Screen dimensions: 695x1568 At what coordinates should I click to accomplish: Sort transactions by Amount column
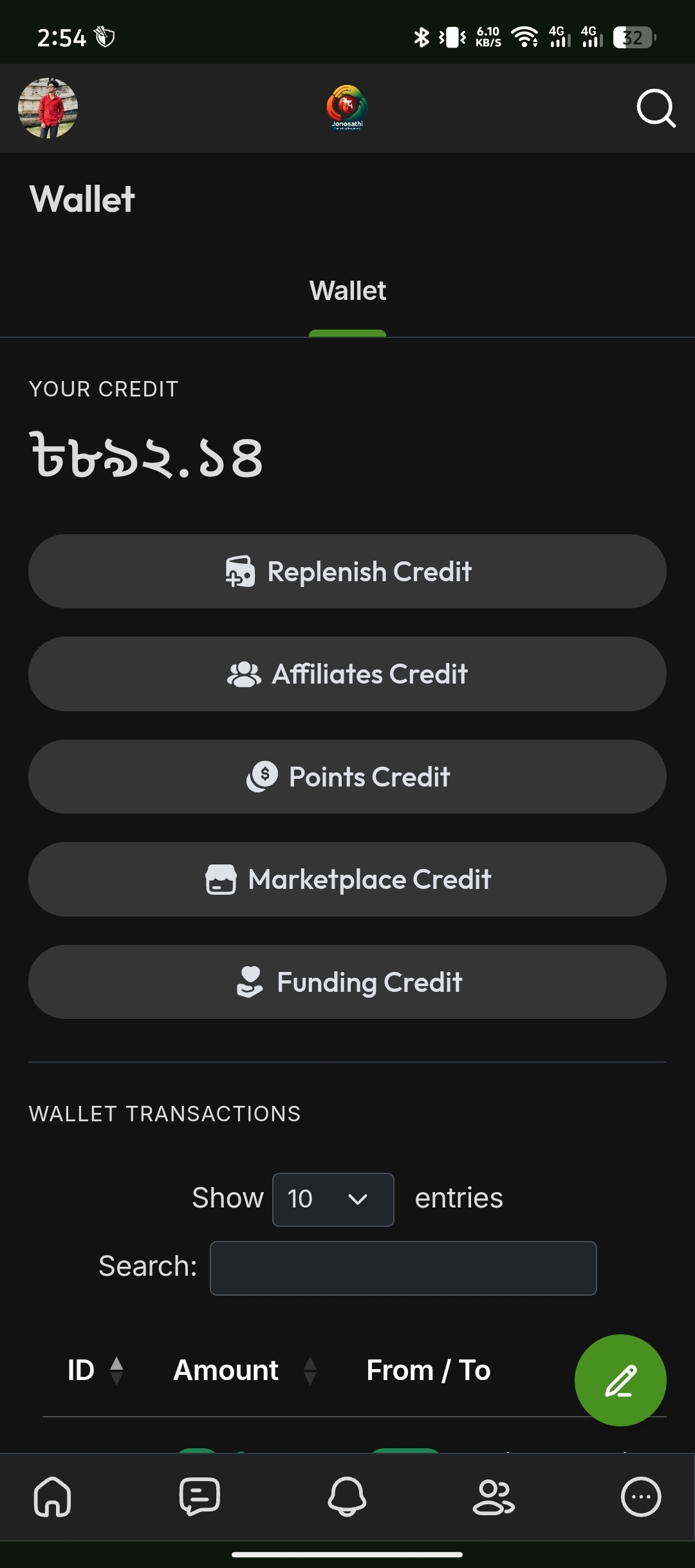pyautogui.click(x=245, y=1370)
